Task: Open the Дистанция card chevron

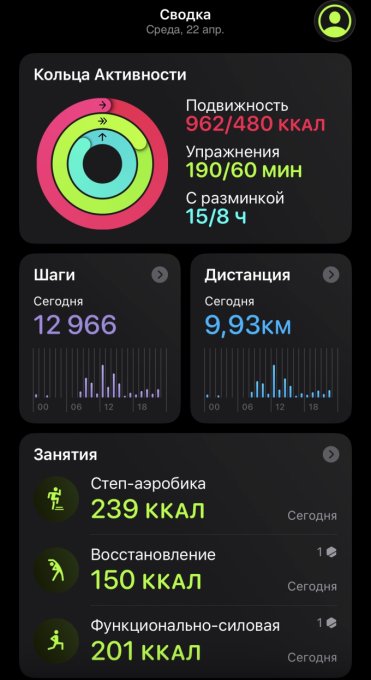Action: point(331,275)
